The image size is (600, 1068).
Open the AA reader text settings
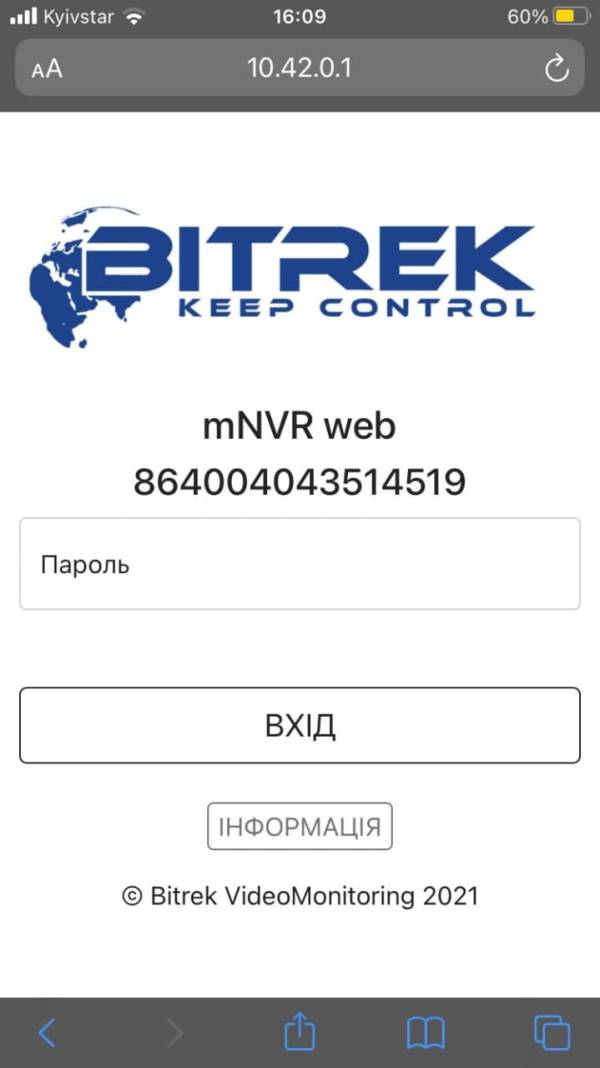[47, 69]
